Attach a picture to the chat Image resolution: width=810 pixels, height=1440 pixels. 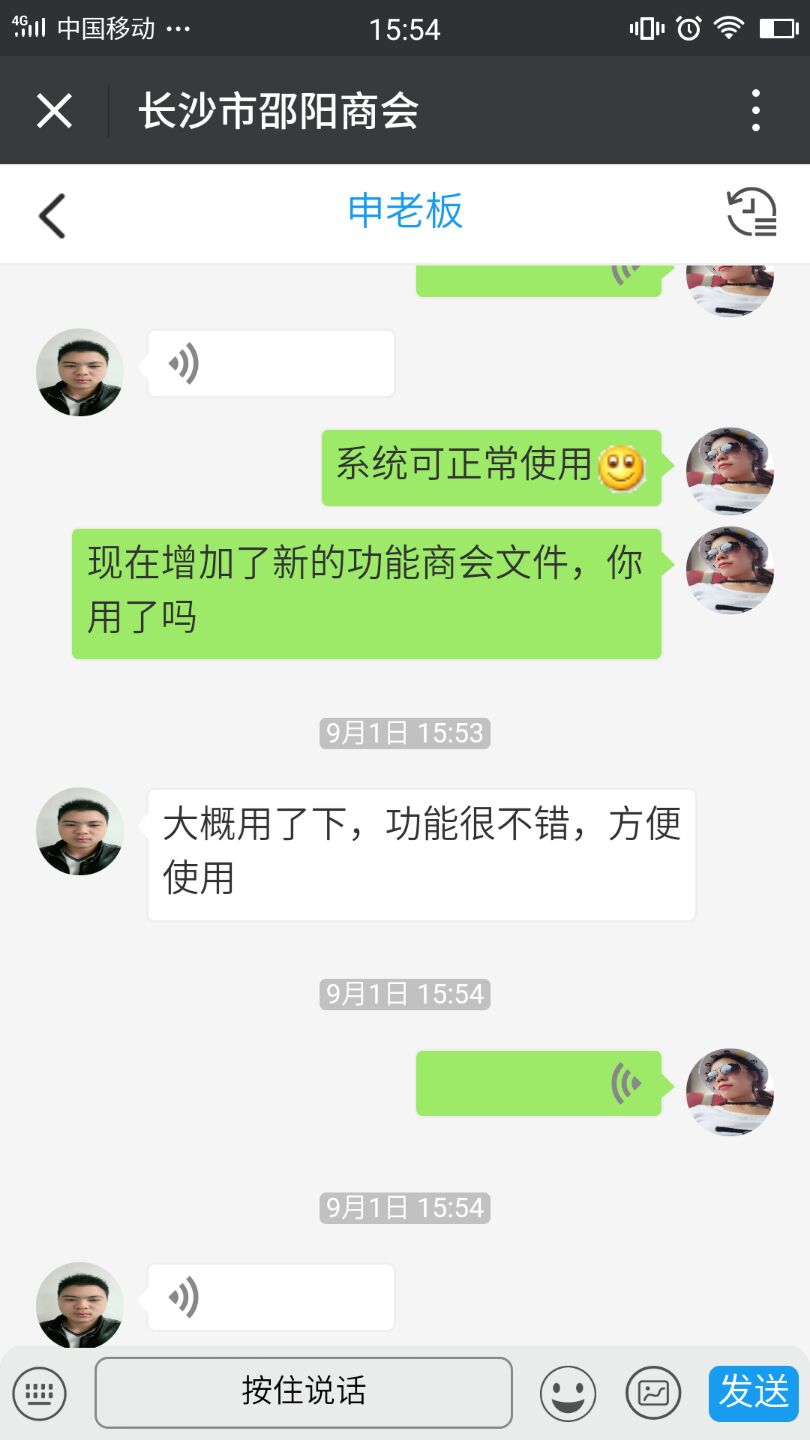653,1393
